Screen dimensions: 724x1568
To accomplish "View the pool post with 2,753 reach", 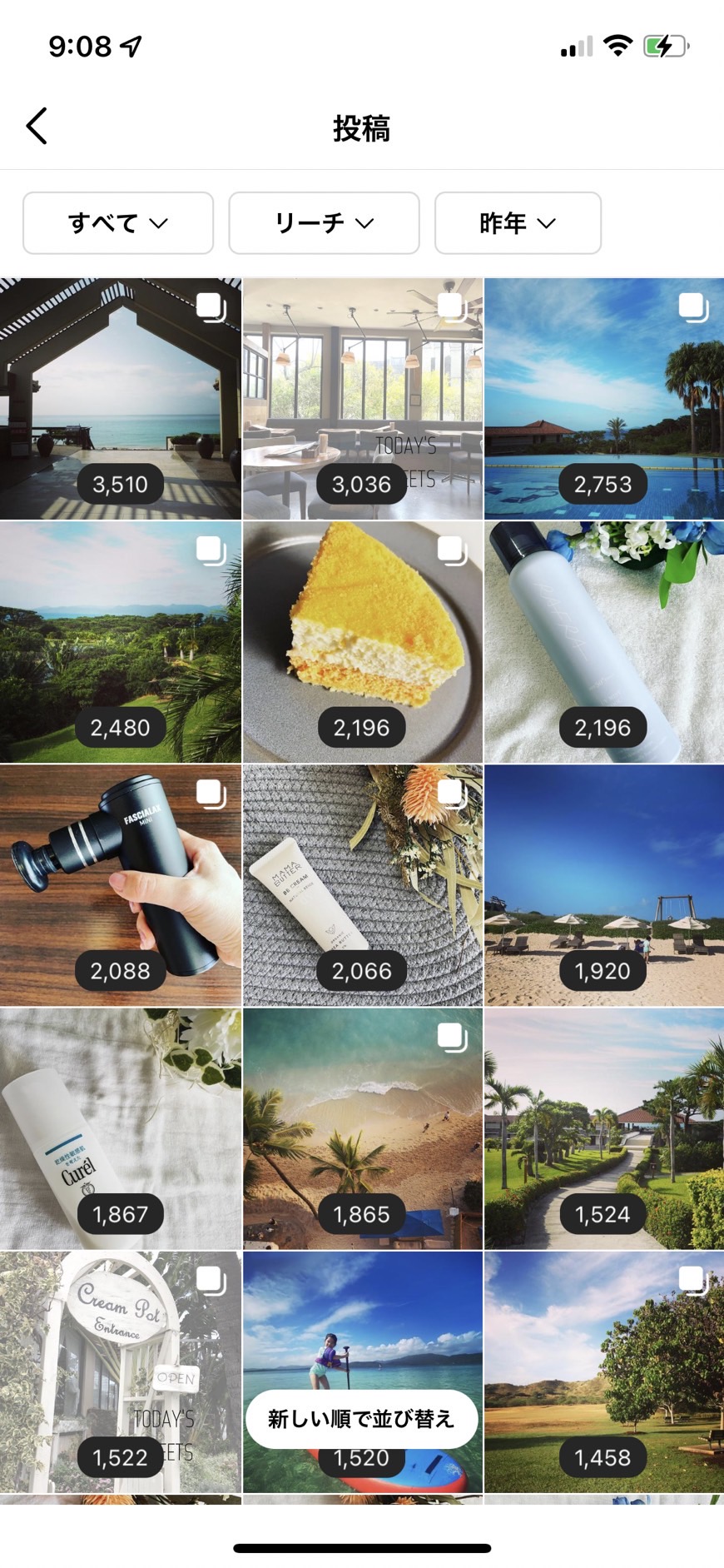I will click(604, 399).
